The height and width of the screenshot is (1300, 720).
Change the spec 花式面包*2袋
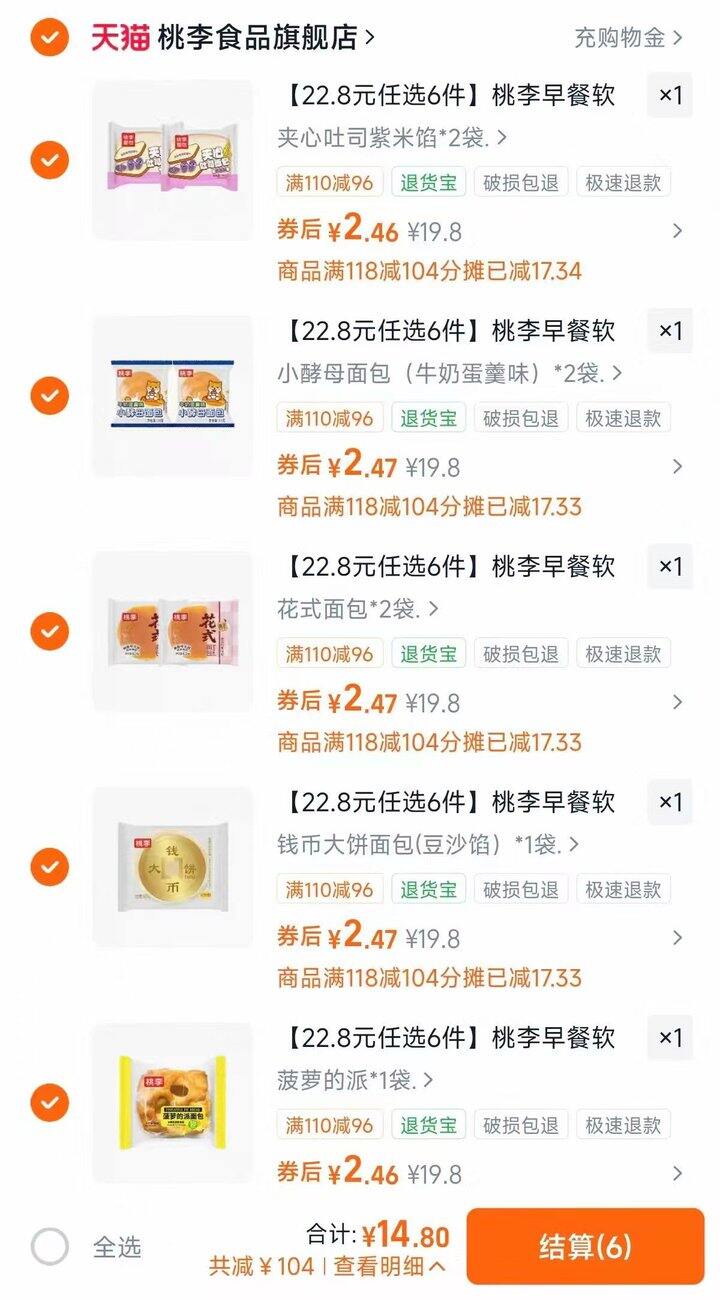tap(358, 609)
